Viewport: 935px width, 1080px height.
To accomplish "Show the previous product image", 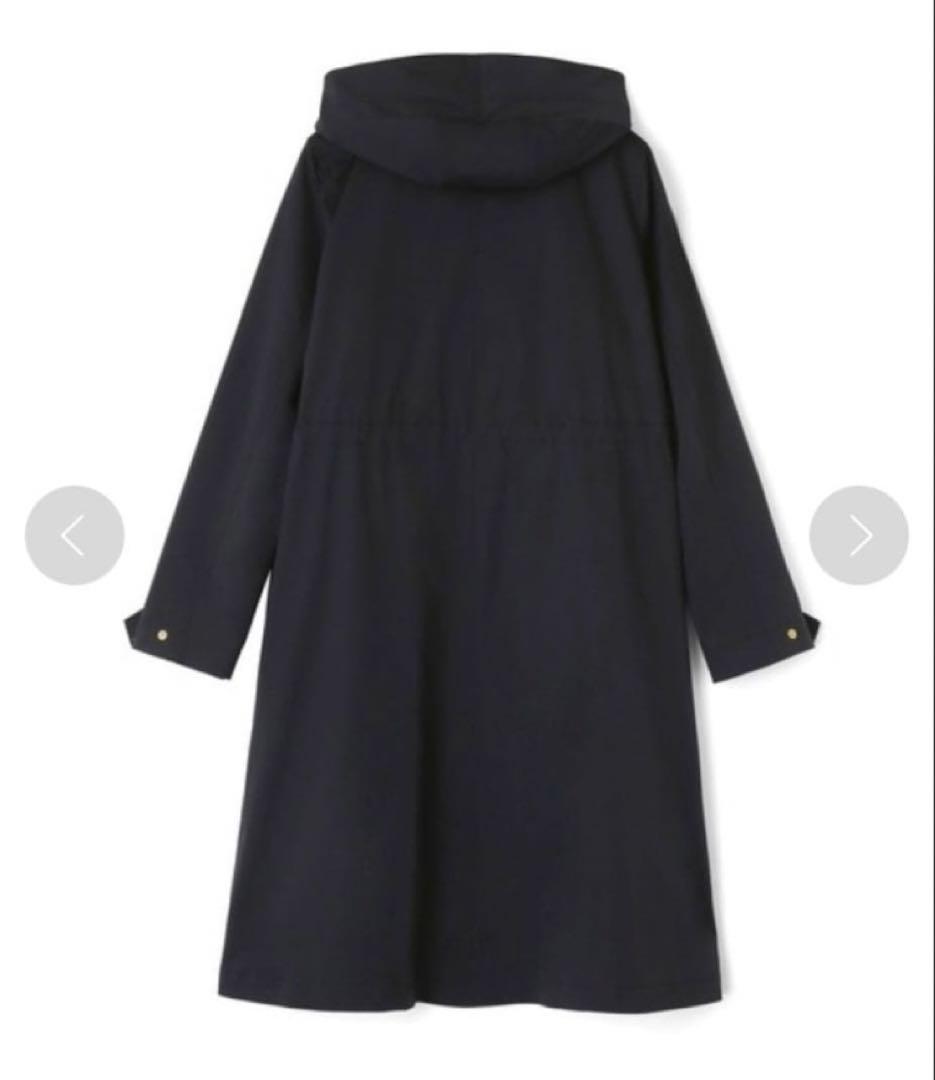I will (x=74, y=536).
